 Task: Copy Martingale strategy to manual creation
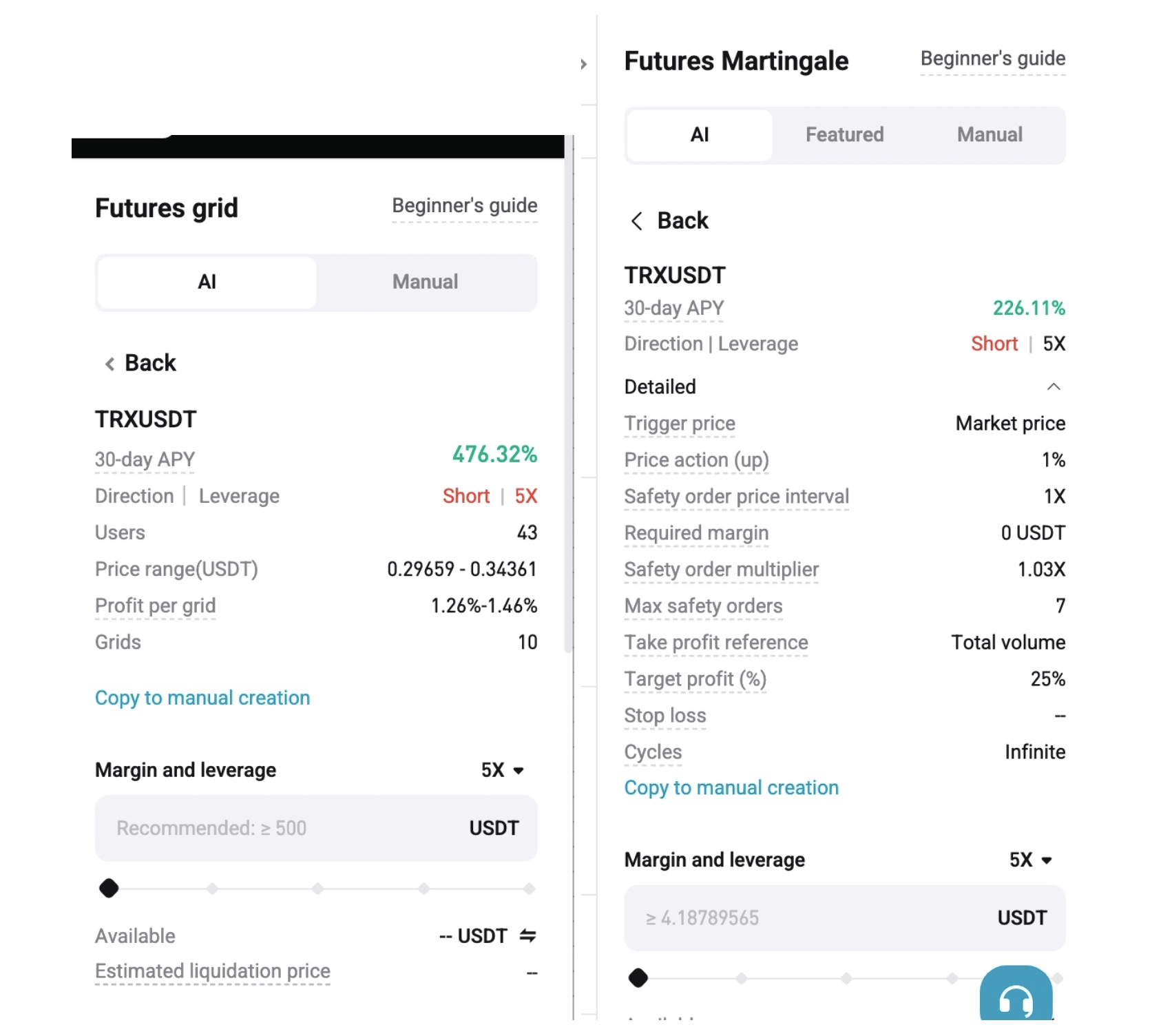tap(731, 787)
